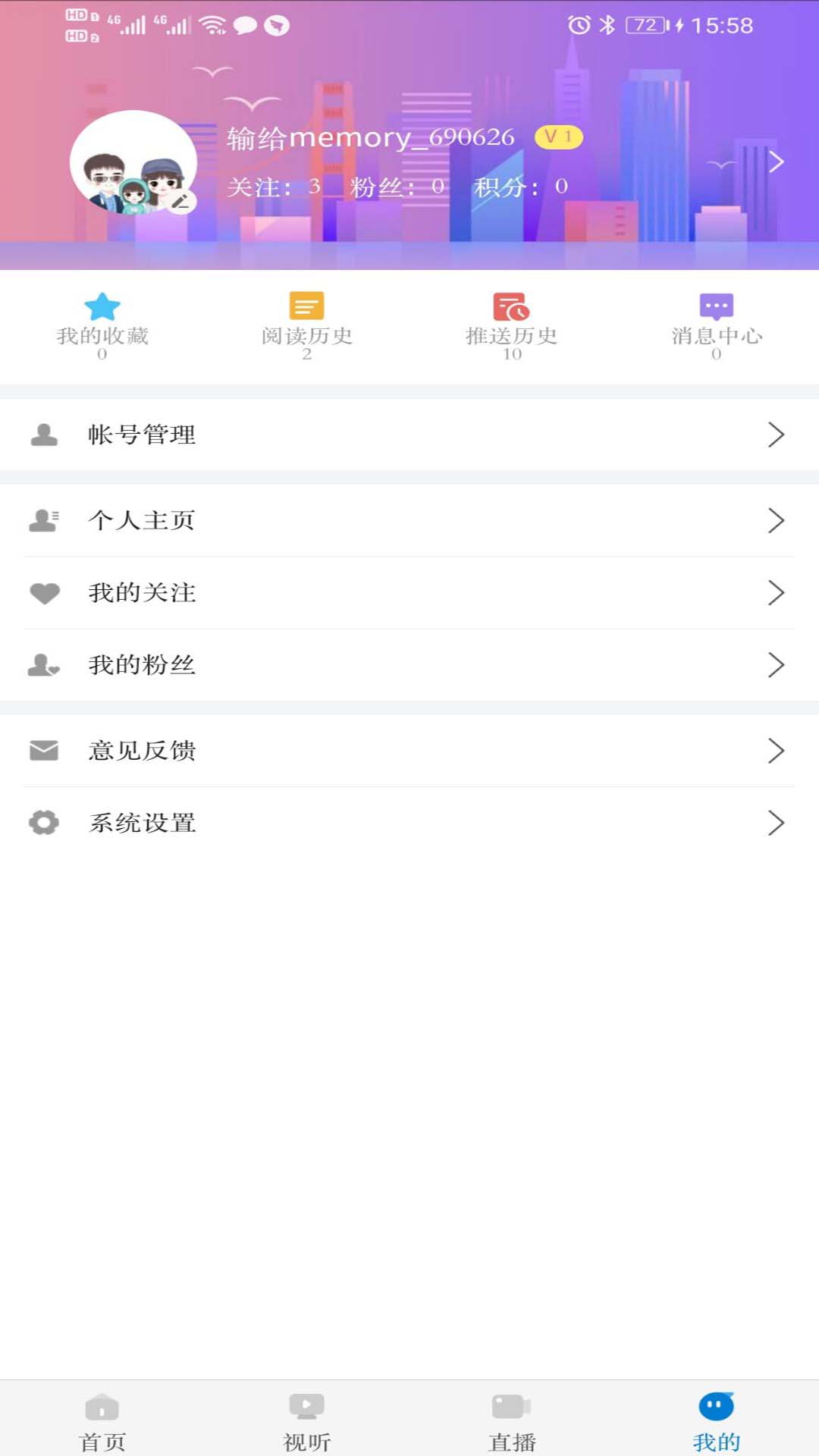Open the heart icon beside 我的关注
819x1456 pixels.
click(x=45, y=592)
